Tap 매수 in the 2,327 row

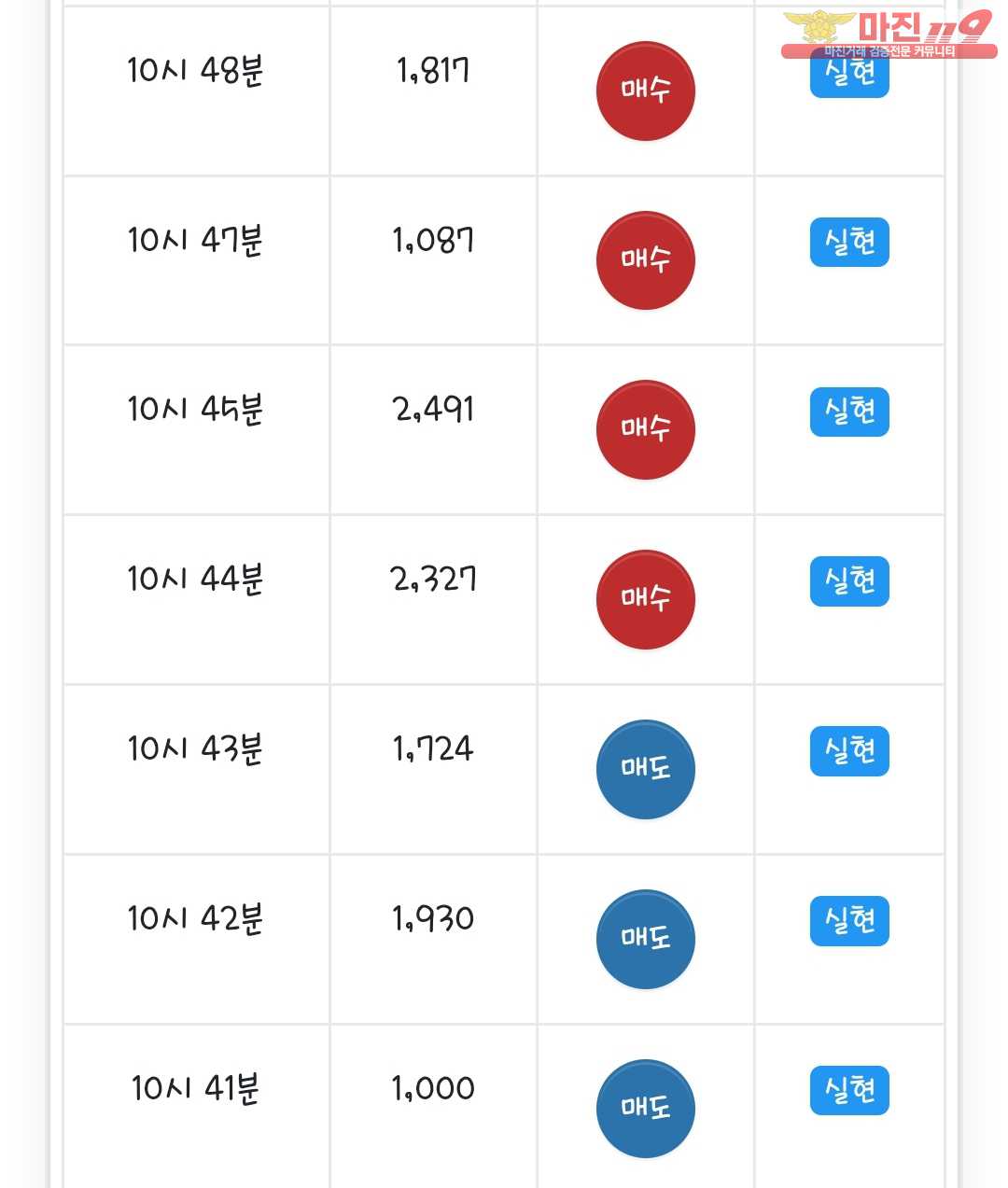[646, 599]
